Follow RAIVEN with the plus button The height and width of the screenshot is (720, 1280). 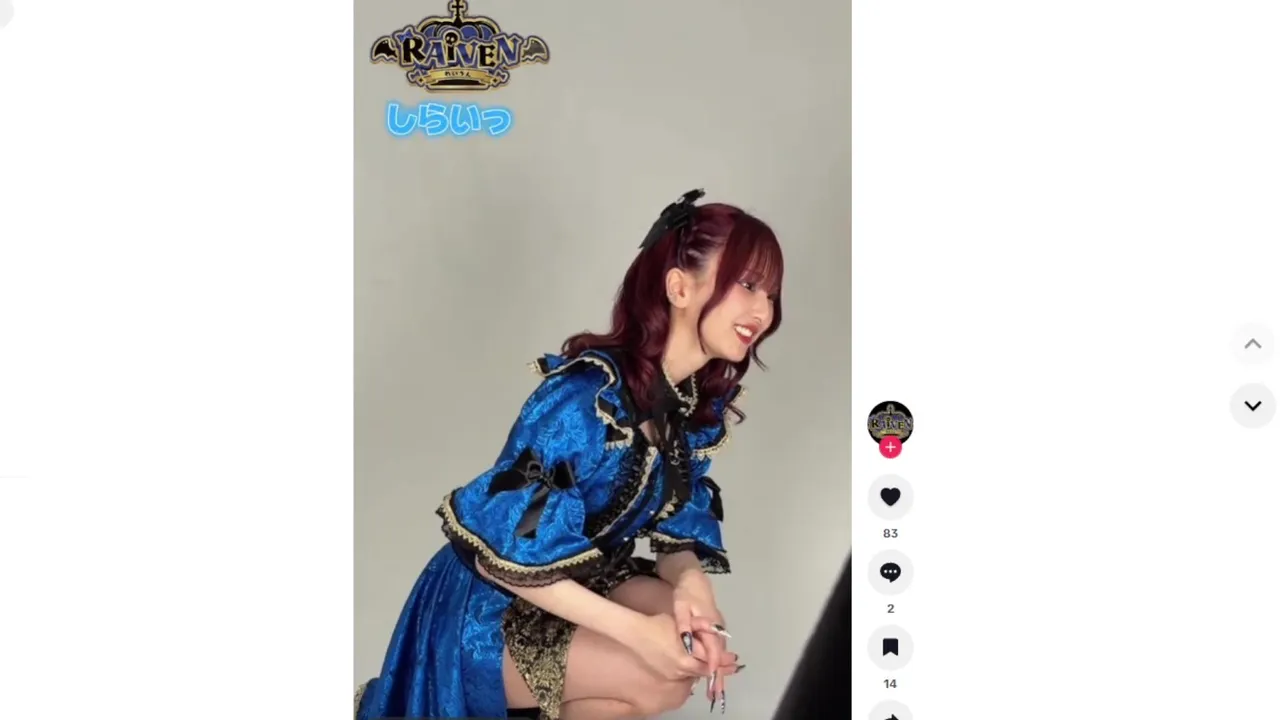[890, 448]
